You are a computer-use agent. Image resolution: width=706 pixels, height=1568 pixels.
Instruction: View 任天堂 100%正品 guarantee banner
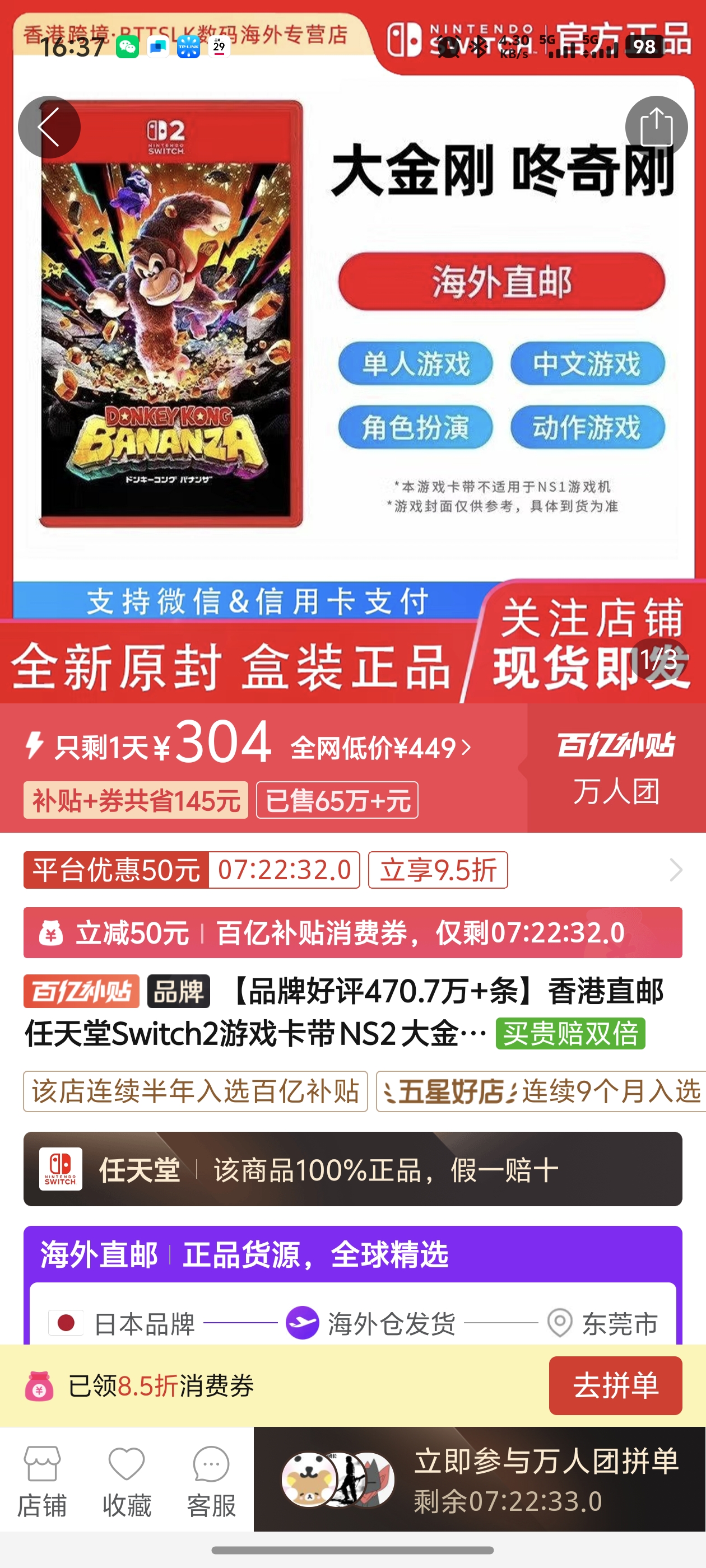(352, 1169)
